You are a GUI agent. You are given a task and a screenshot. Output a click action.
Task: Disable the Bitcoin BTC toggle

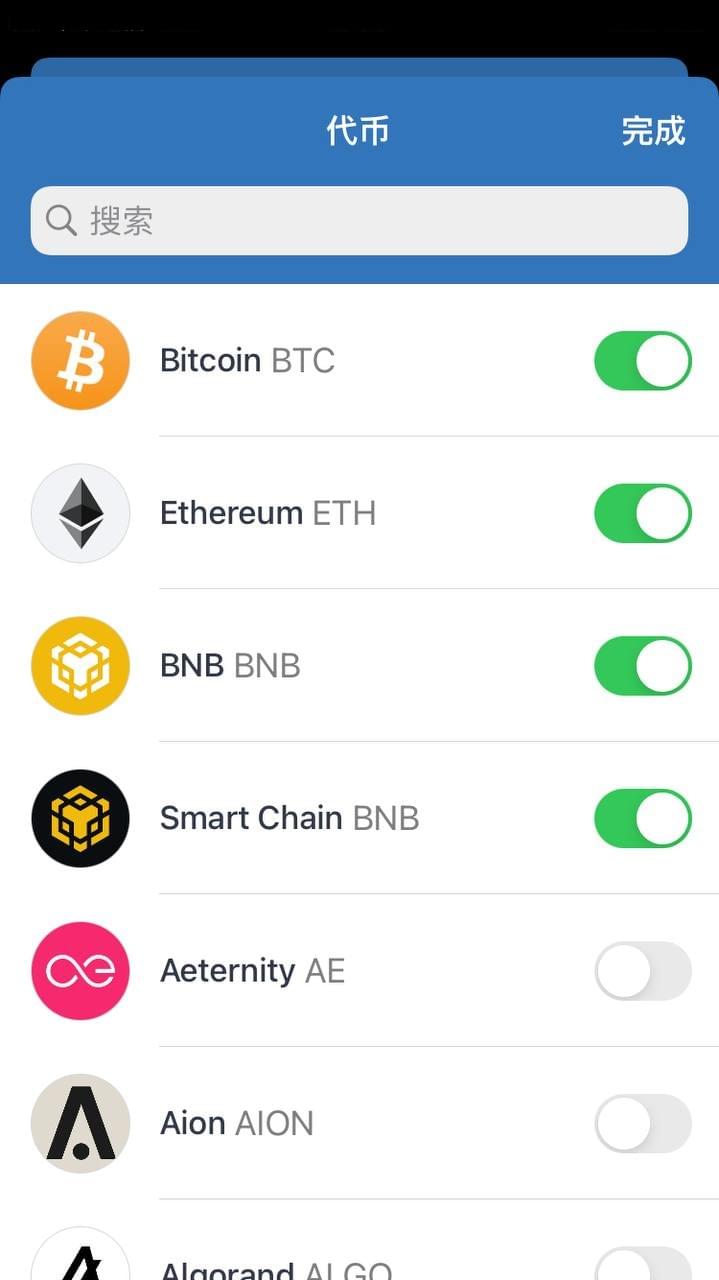click(642, 361)
